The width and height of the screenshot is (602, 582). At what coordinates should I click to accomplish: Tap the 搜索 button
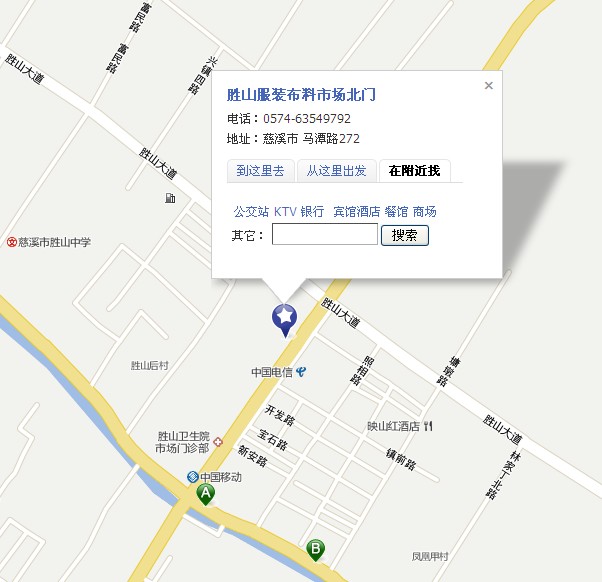click(405, 235)
